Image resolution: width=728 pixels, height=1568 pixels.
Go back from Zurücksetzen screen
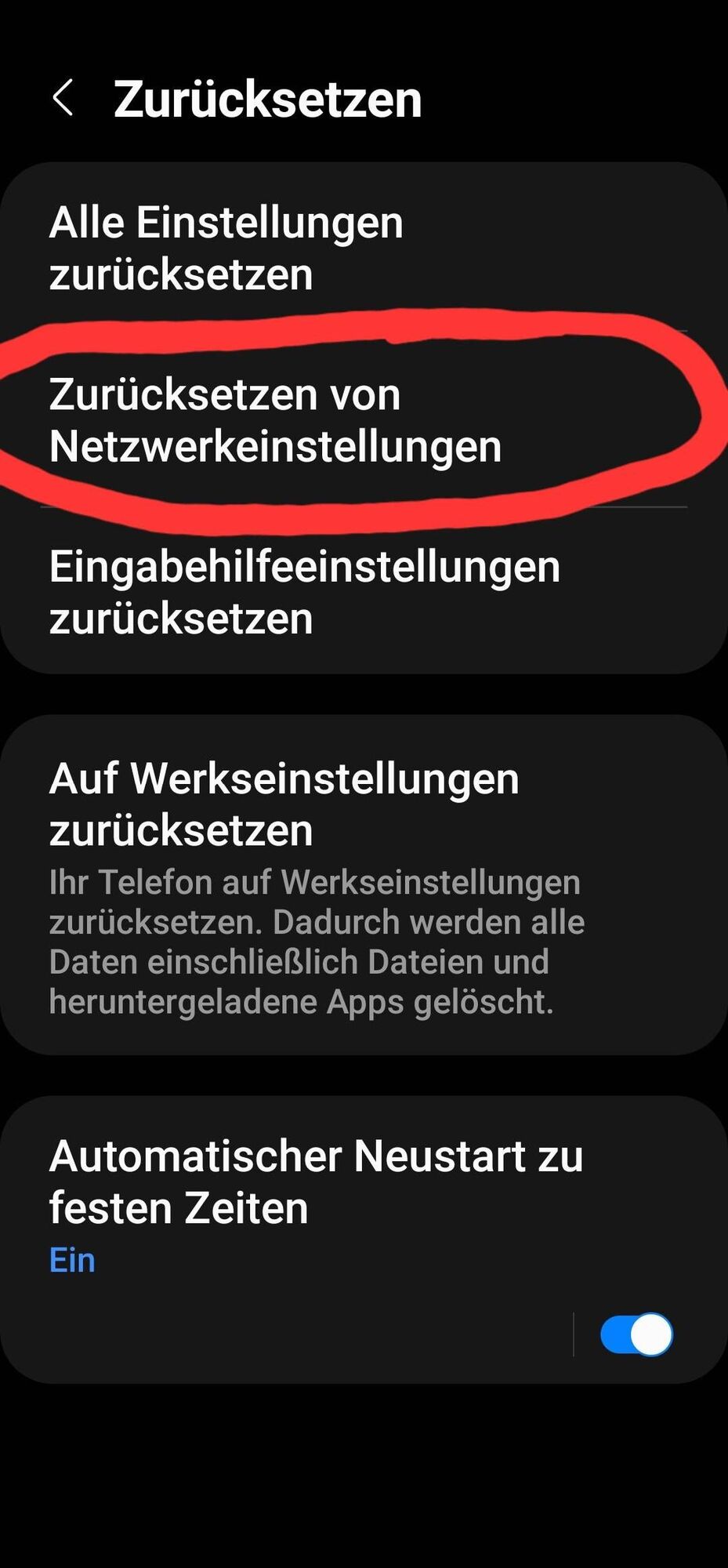pyautogui.click(x=63, y=99)
